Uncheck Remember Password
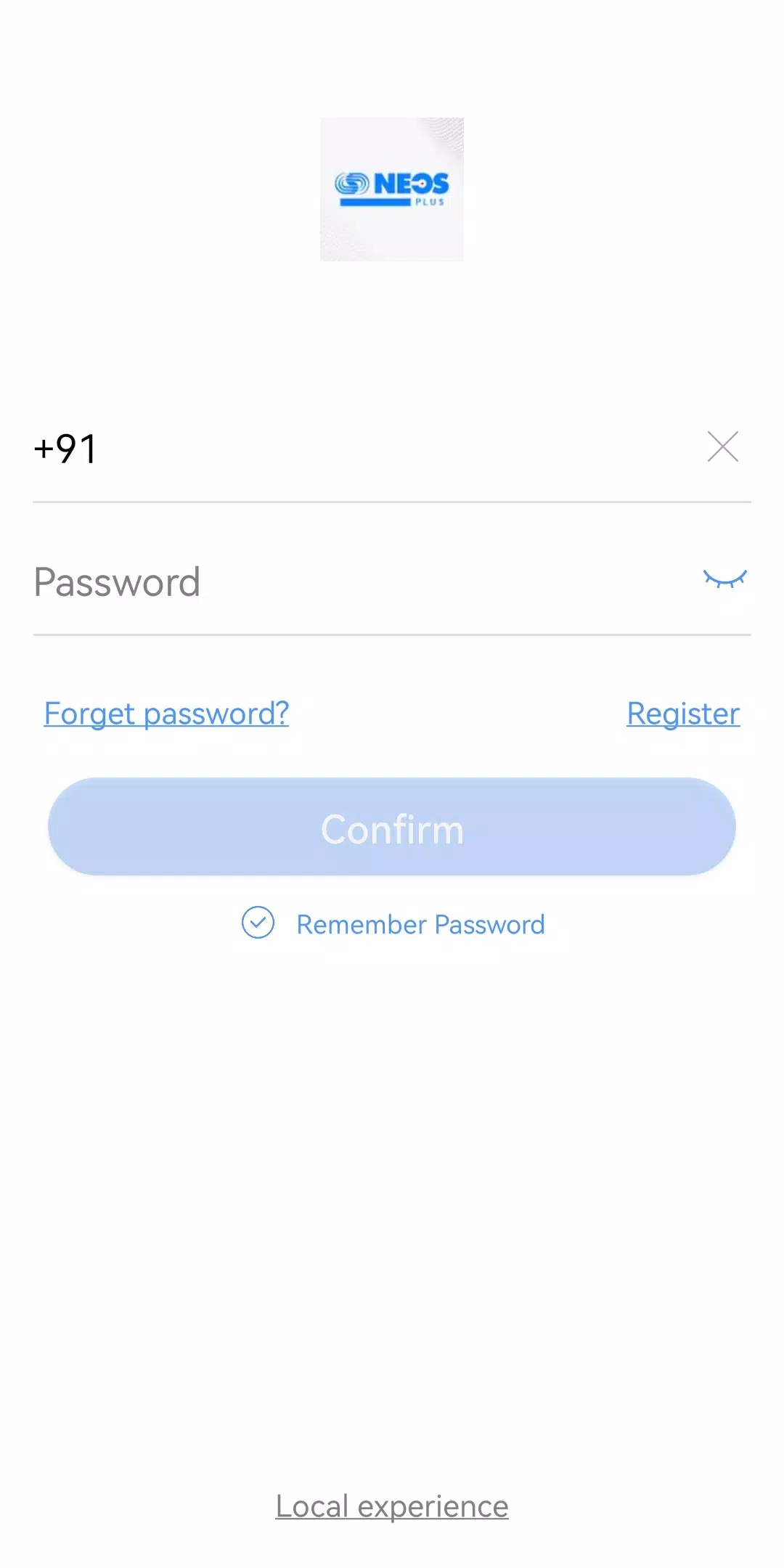Screen dimensions: 784x1568 (258, 923)
